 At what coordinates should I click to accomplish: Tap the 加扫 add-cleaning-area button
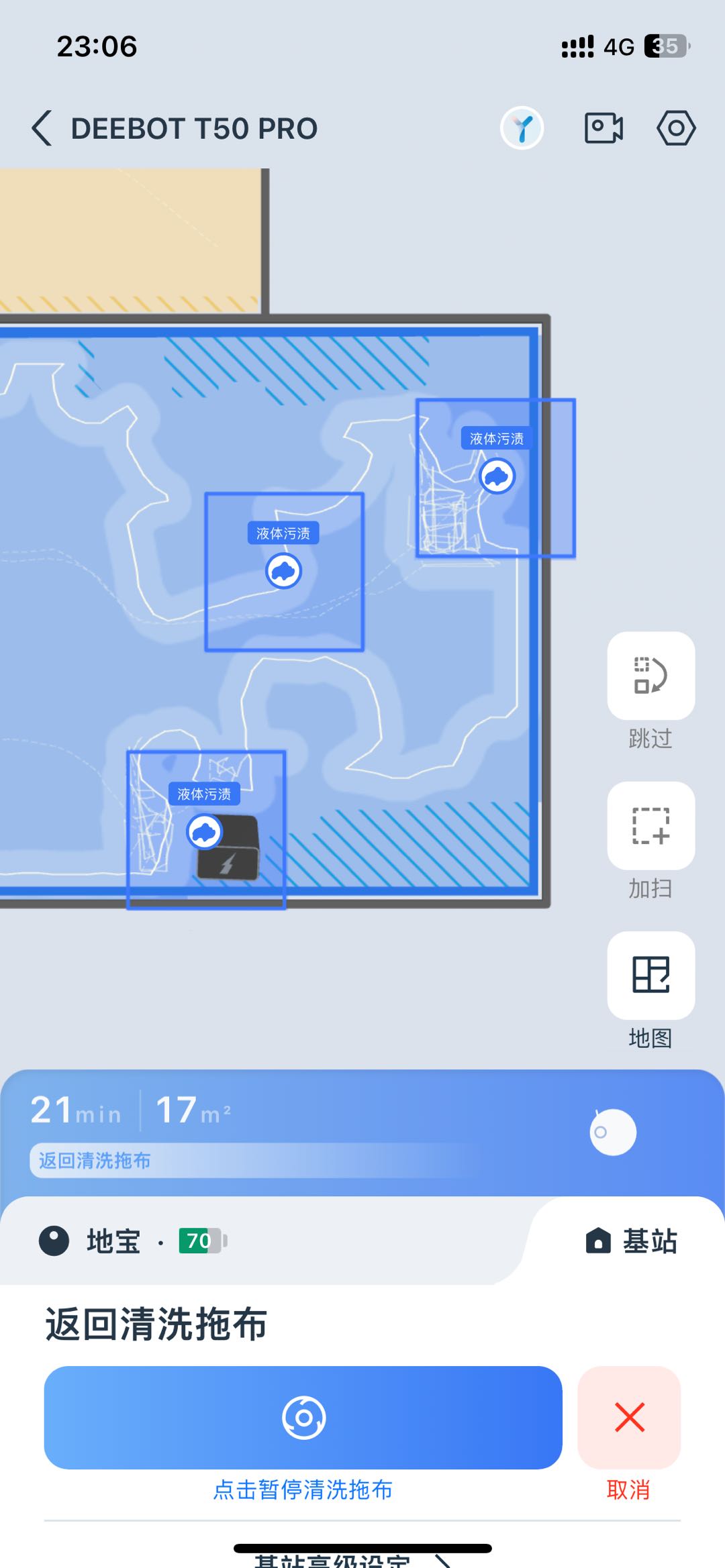(x=650, y=826)
